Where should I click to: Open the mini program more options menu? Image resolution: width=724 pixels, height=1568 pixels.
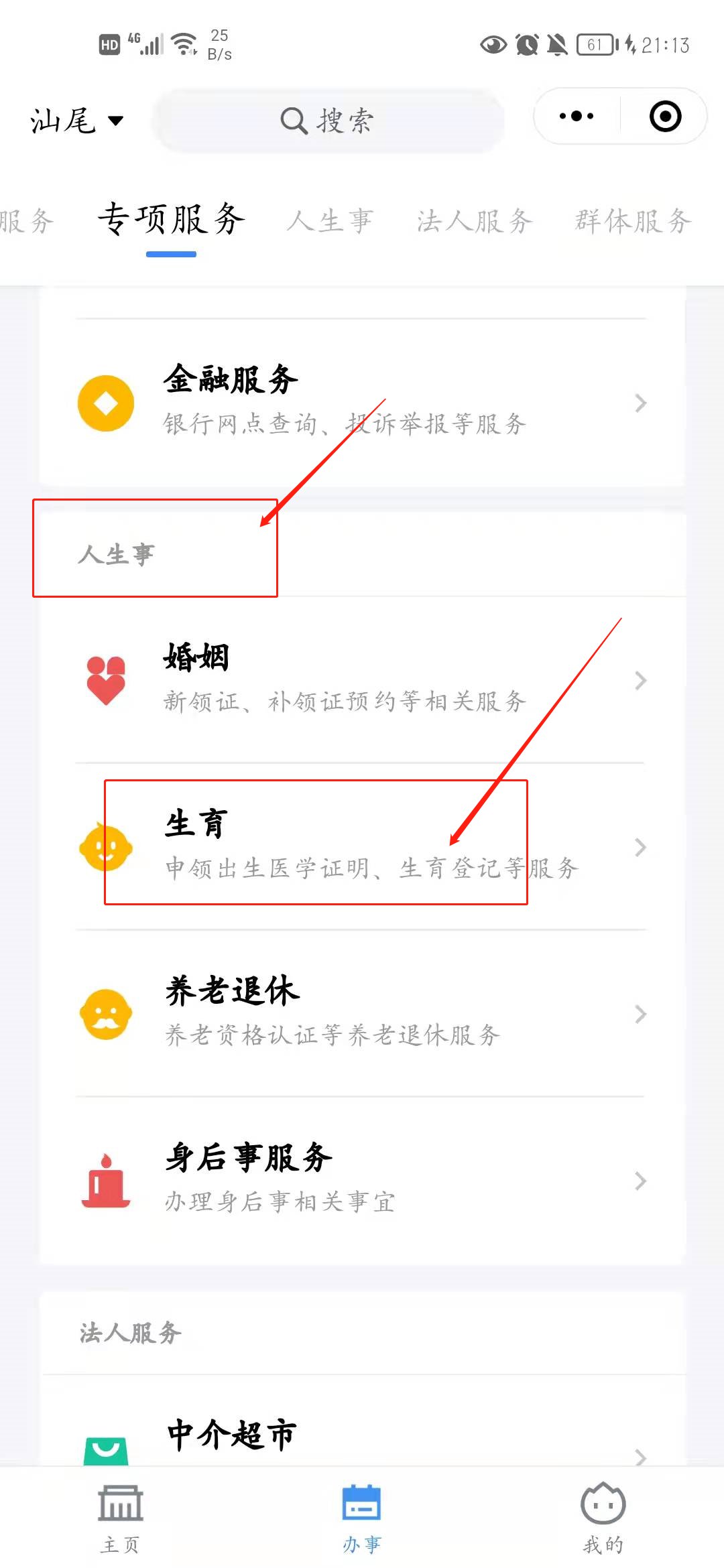point(577,117)
